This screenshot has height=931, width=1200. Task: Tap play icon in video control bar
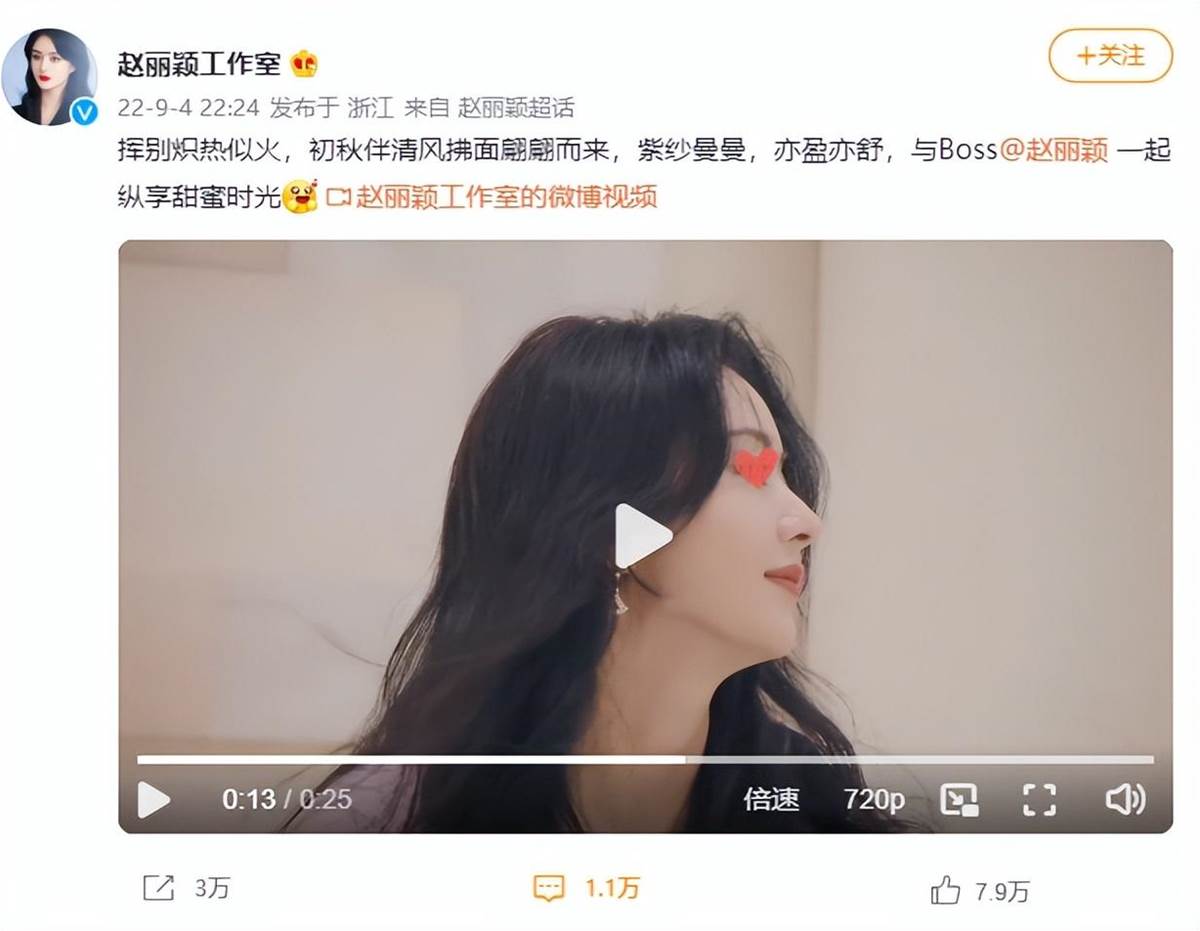[153, 800]
